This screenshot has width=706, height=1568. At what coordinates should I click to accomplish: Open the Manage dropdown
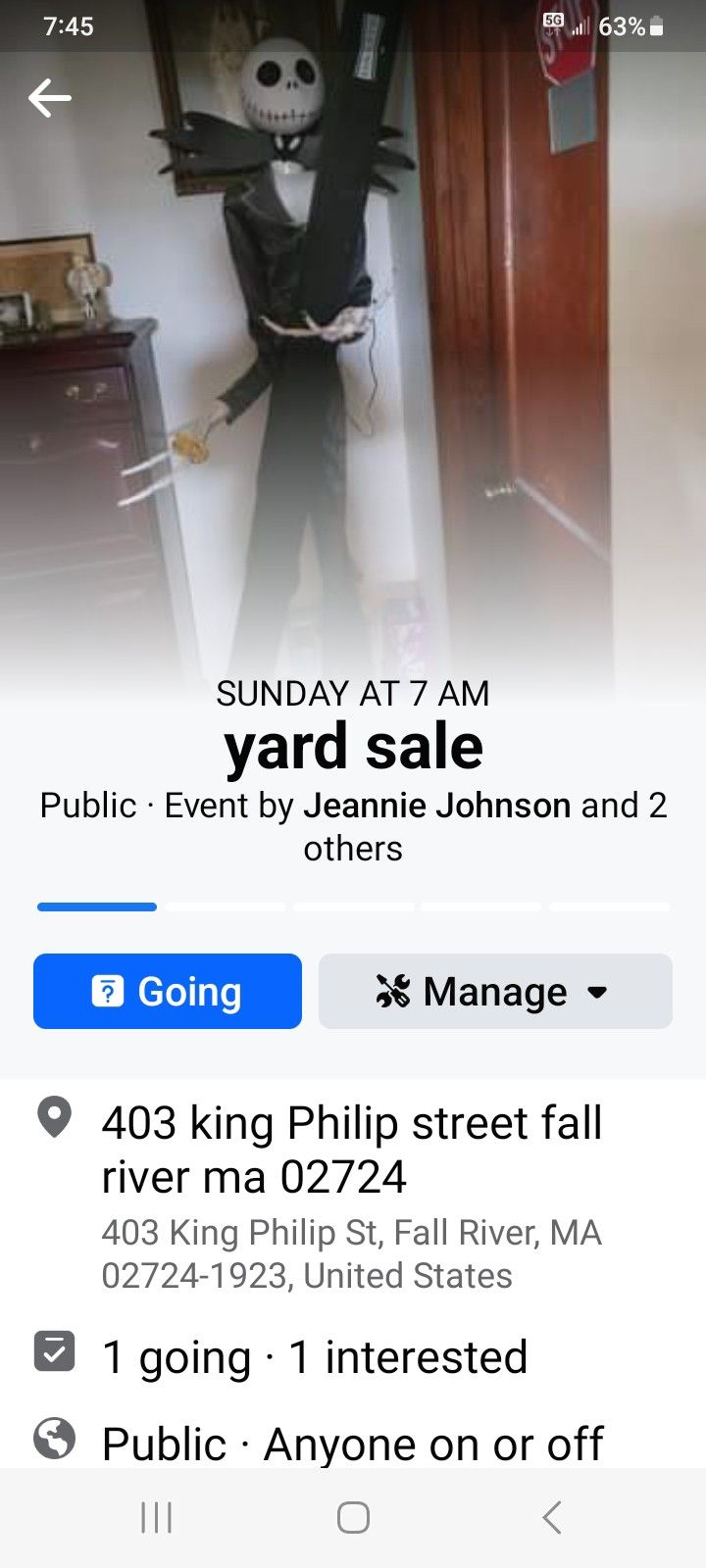[x=495, y=991]
